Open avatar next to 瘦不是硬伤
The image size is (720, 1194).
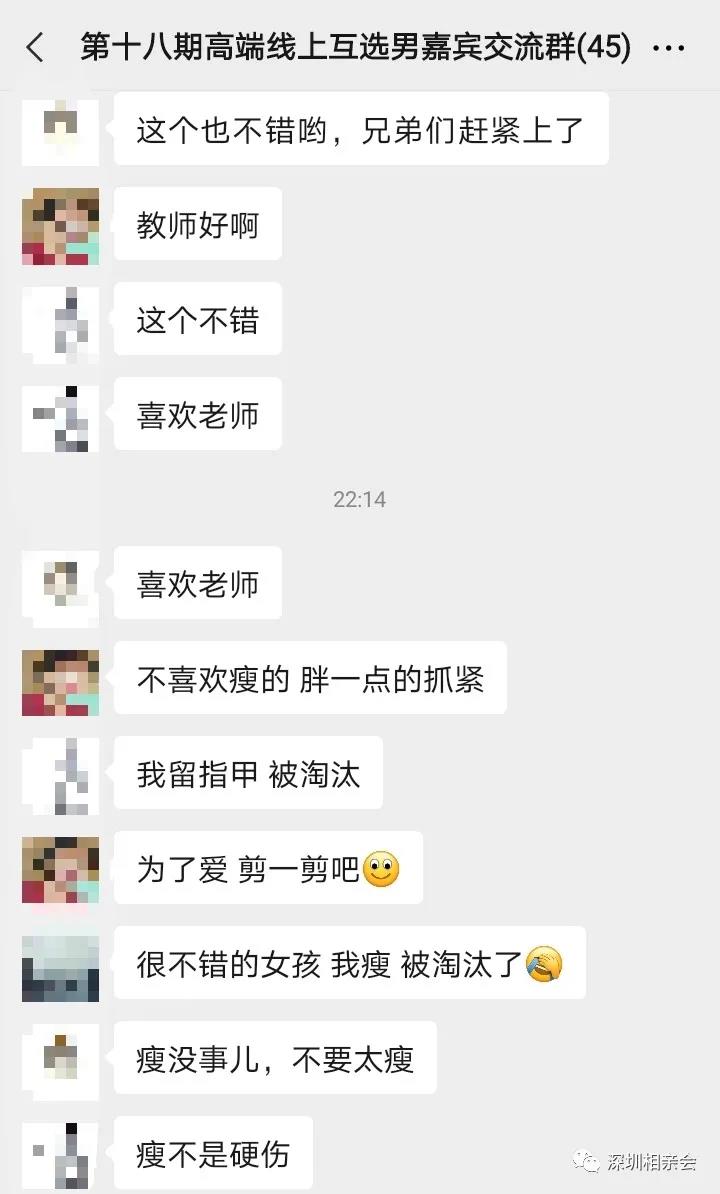click(x=60, y=1155)
